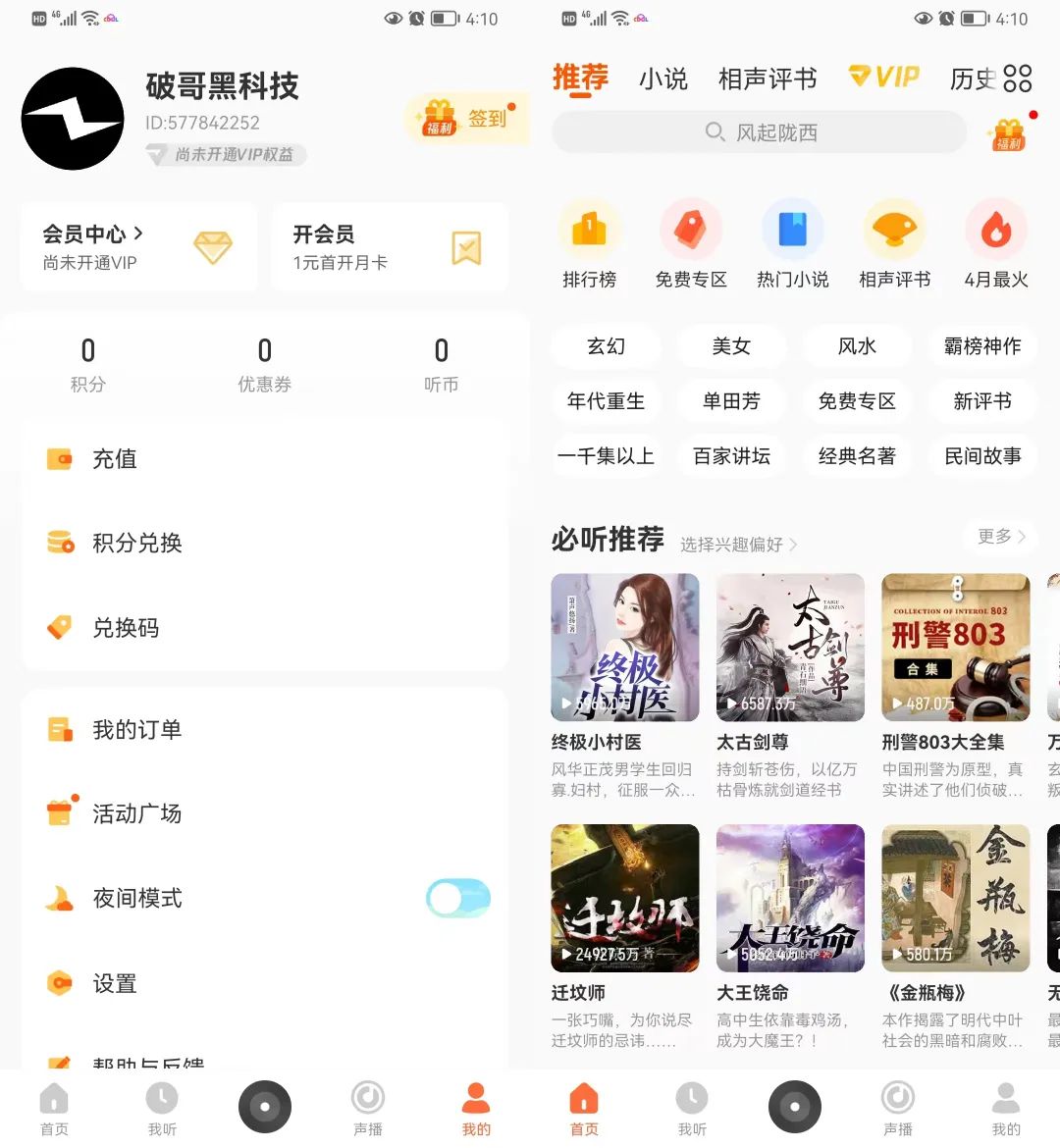
Task: Switch to the 相声评书 top tab
Action: (768, 78)
